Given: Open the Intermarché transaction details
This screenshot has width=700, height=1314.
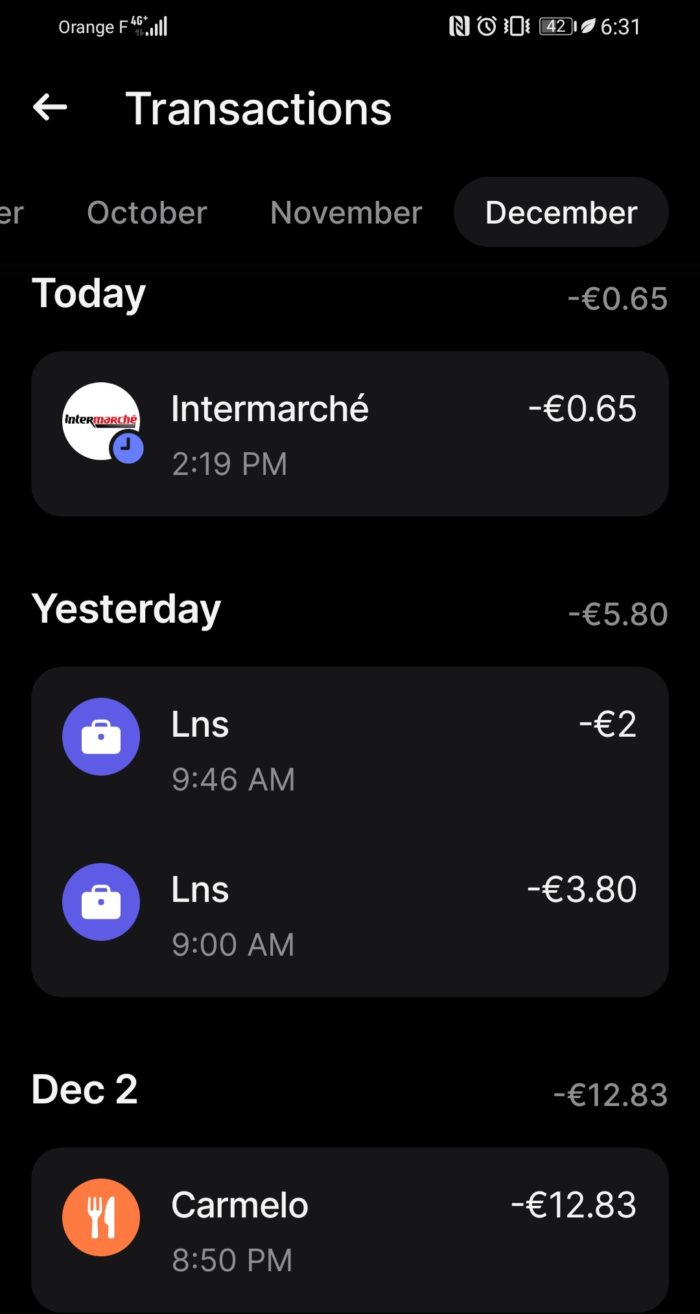Looking at the screenshot, I should [349, 434].
